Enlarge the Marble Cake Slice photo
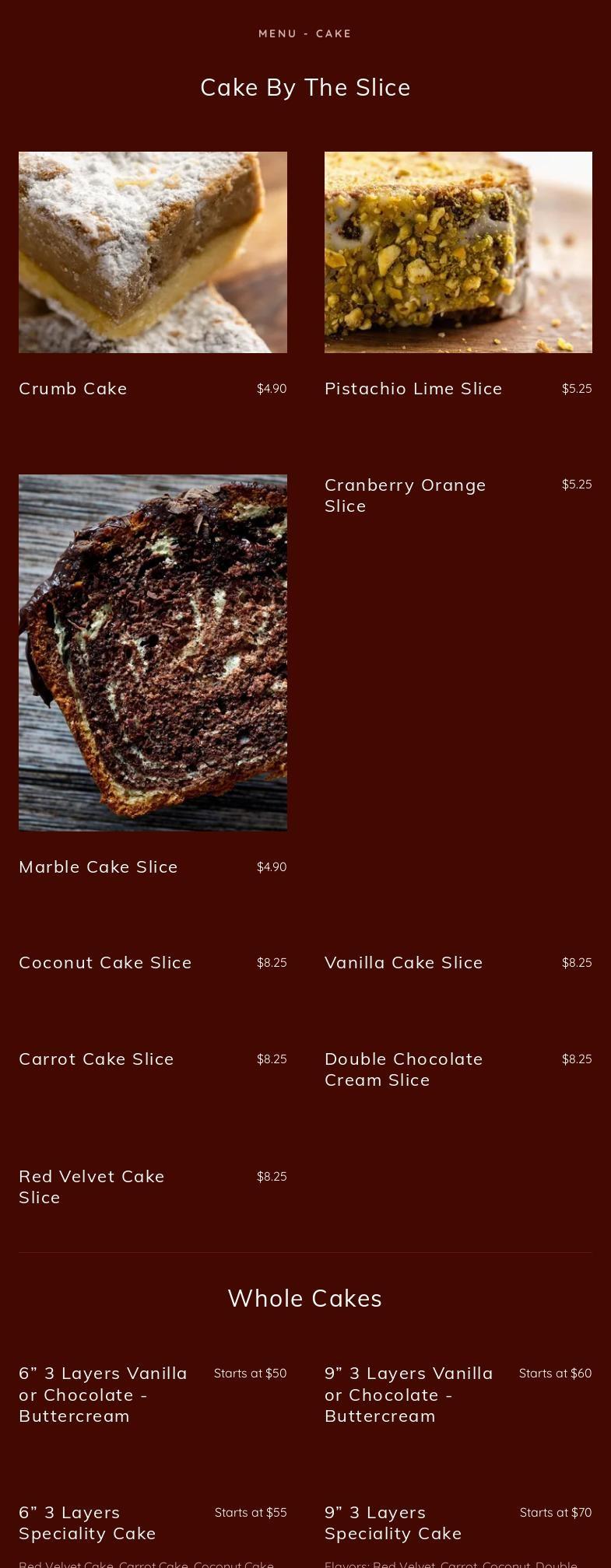Viewport: 611px width, 1568px height. [x=153, y=652]
